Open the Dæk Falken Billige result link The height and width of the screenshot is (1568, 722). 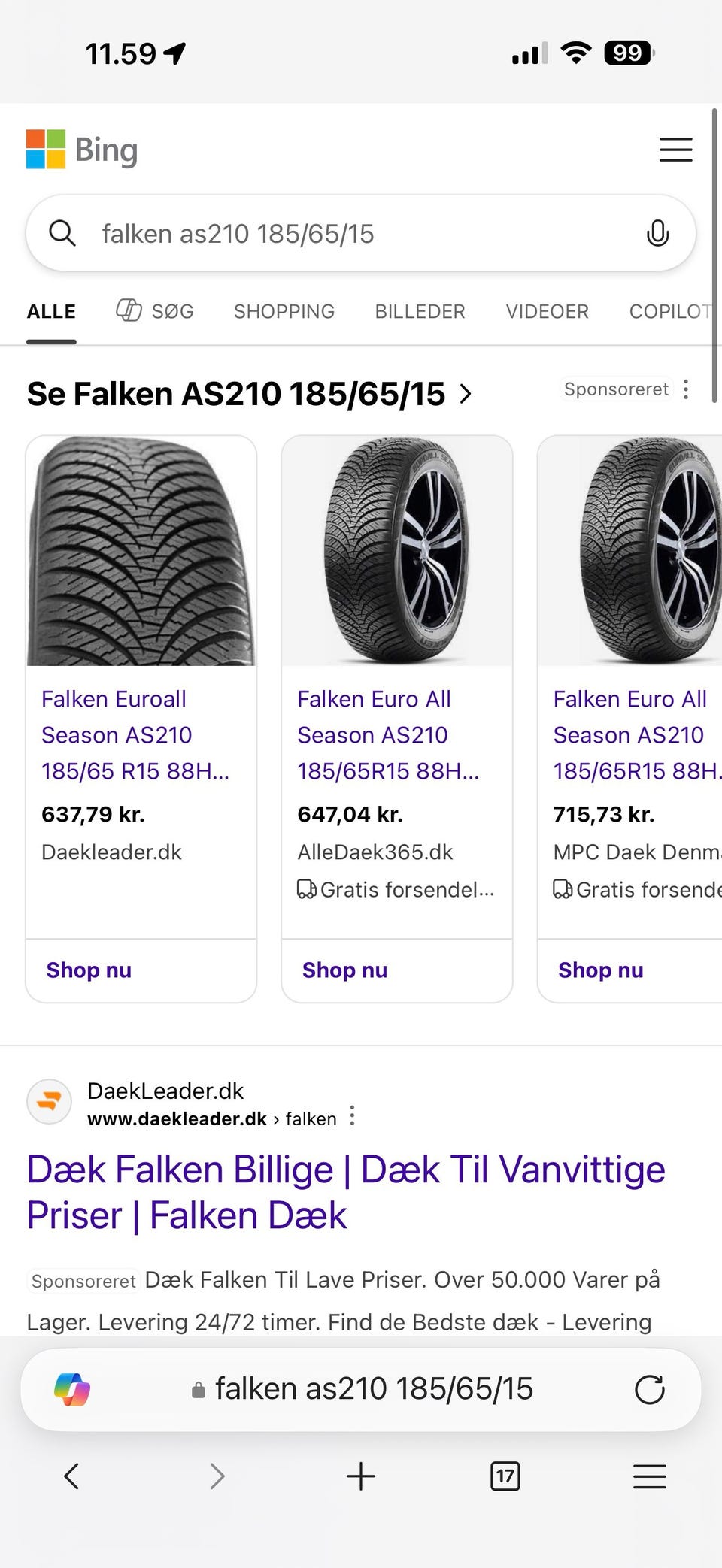346,1191
